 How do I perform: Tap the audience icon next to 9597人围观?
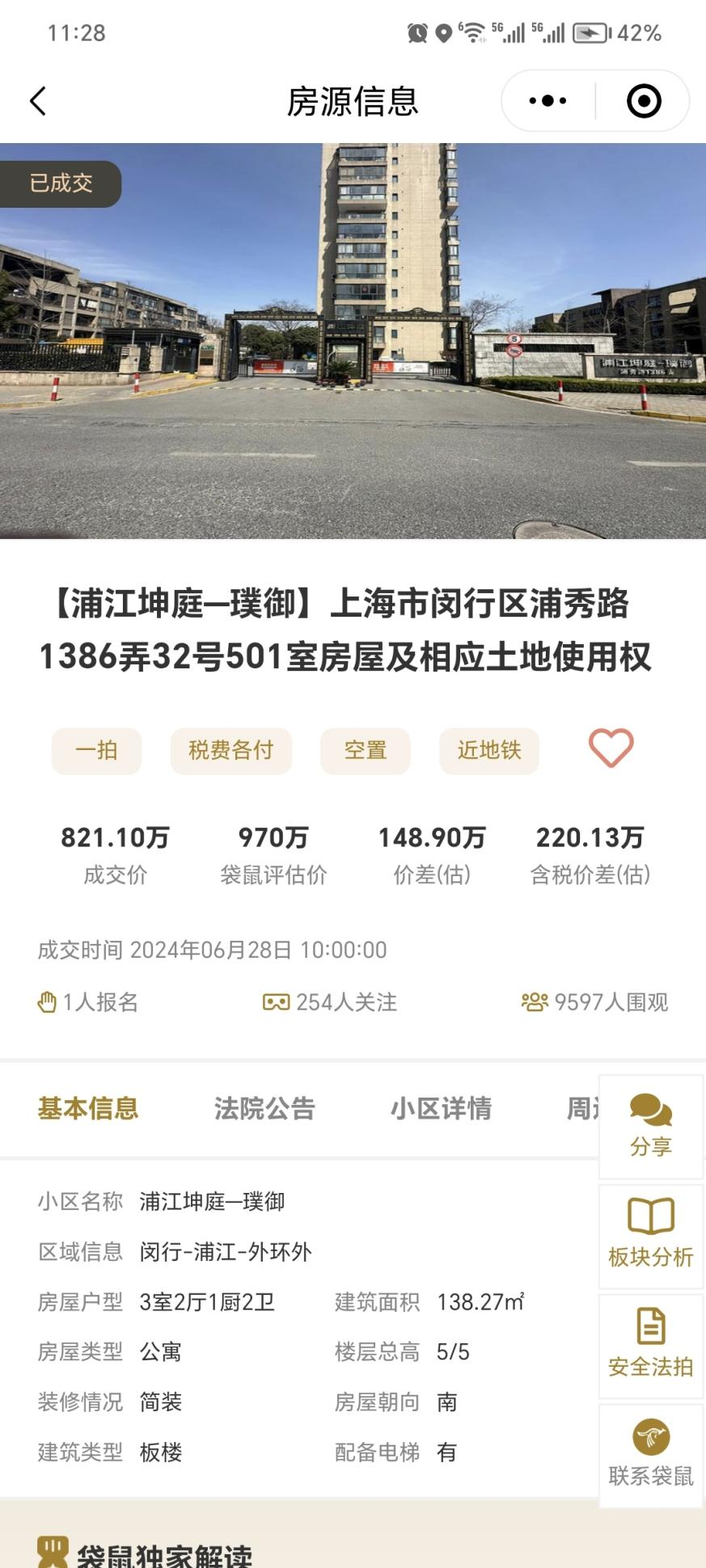coord(535,1001)
